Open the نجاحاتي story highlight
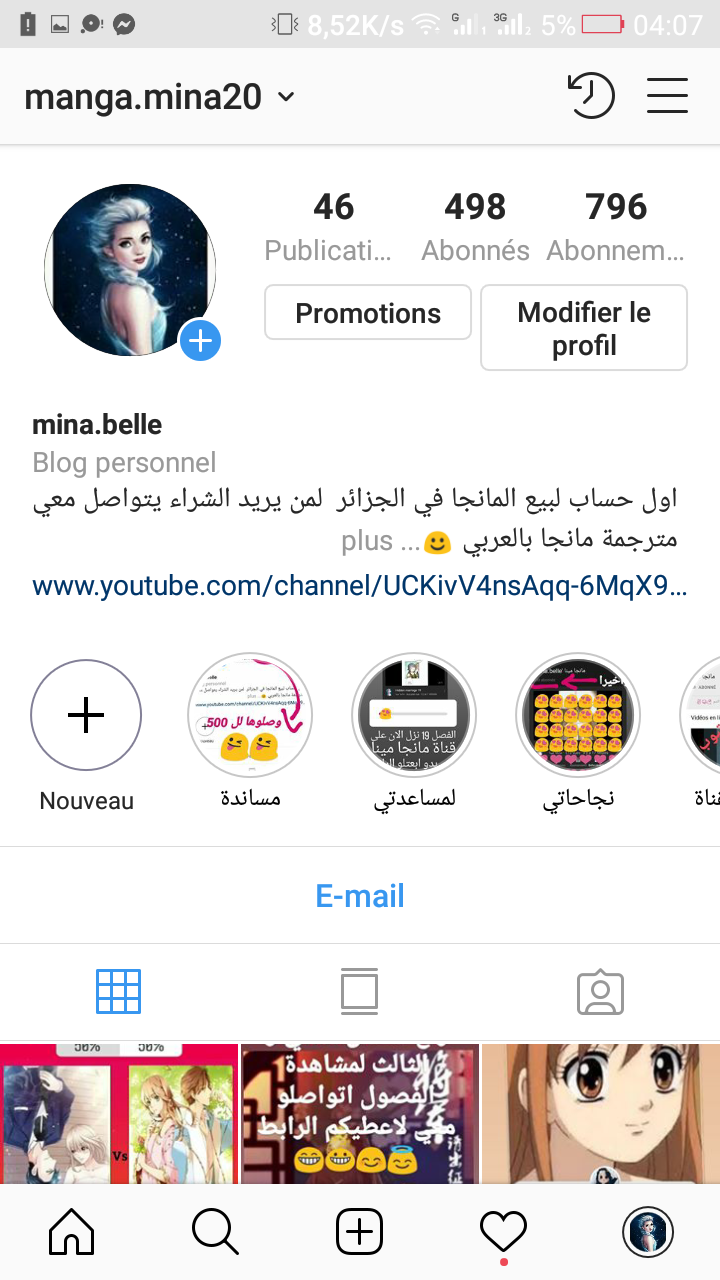720x1280 pixels. [x=578, y=716]
